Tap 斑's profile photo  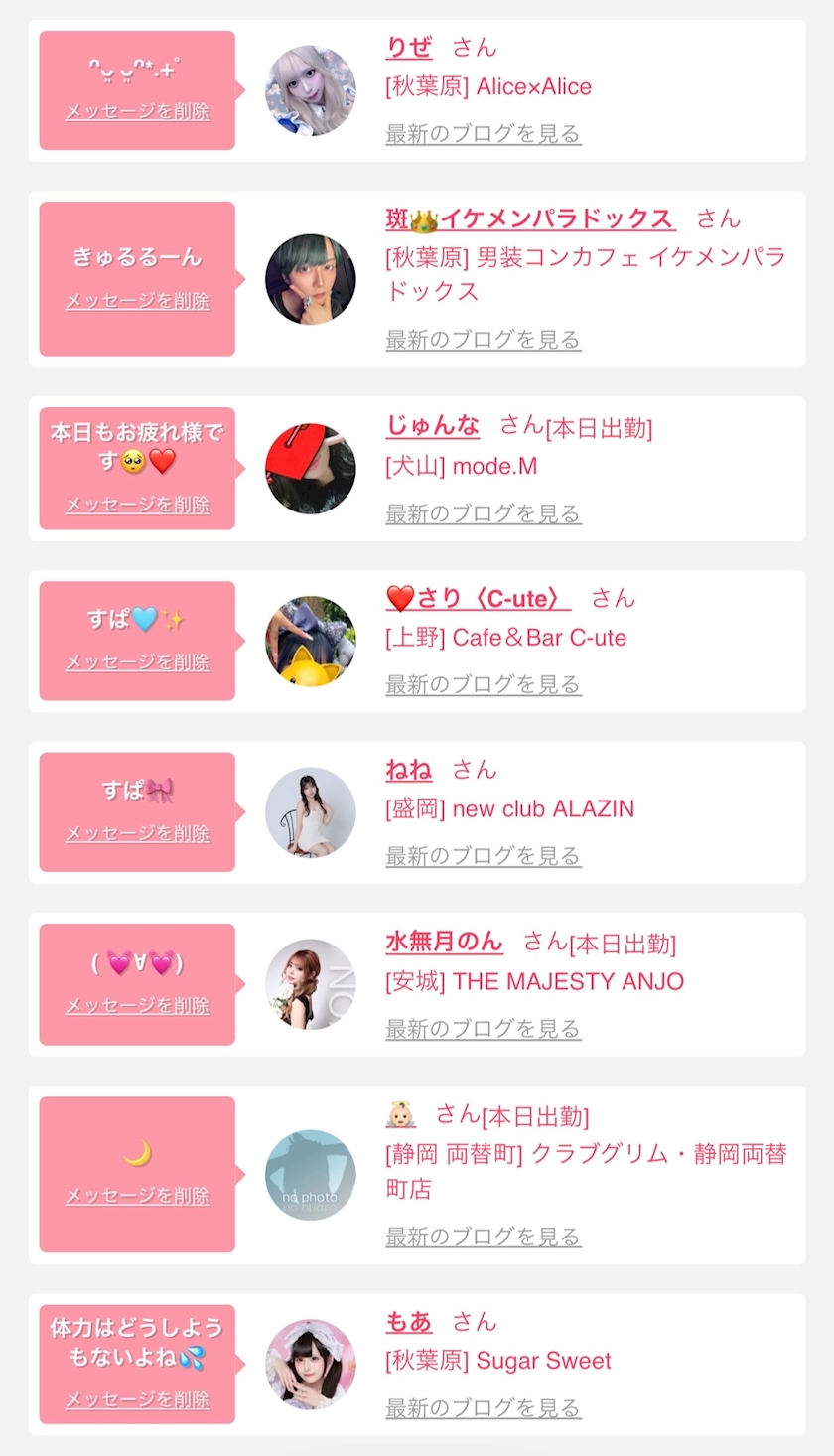(x=311, y=279)
